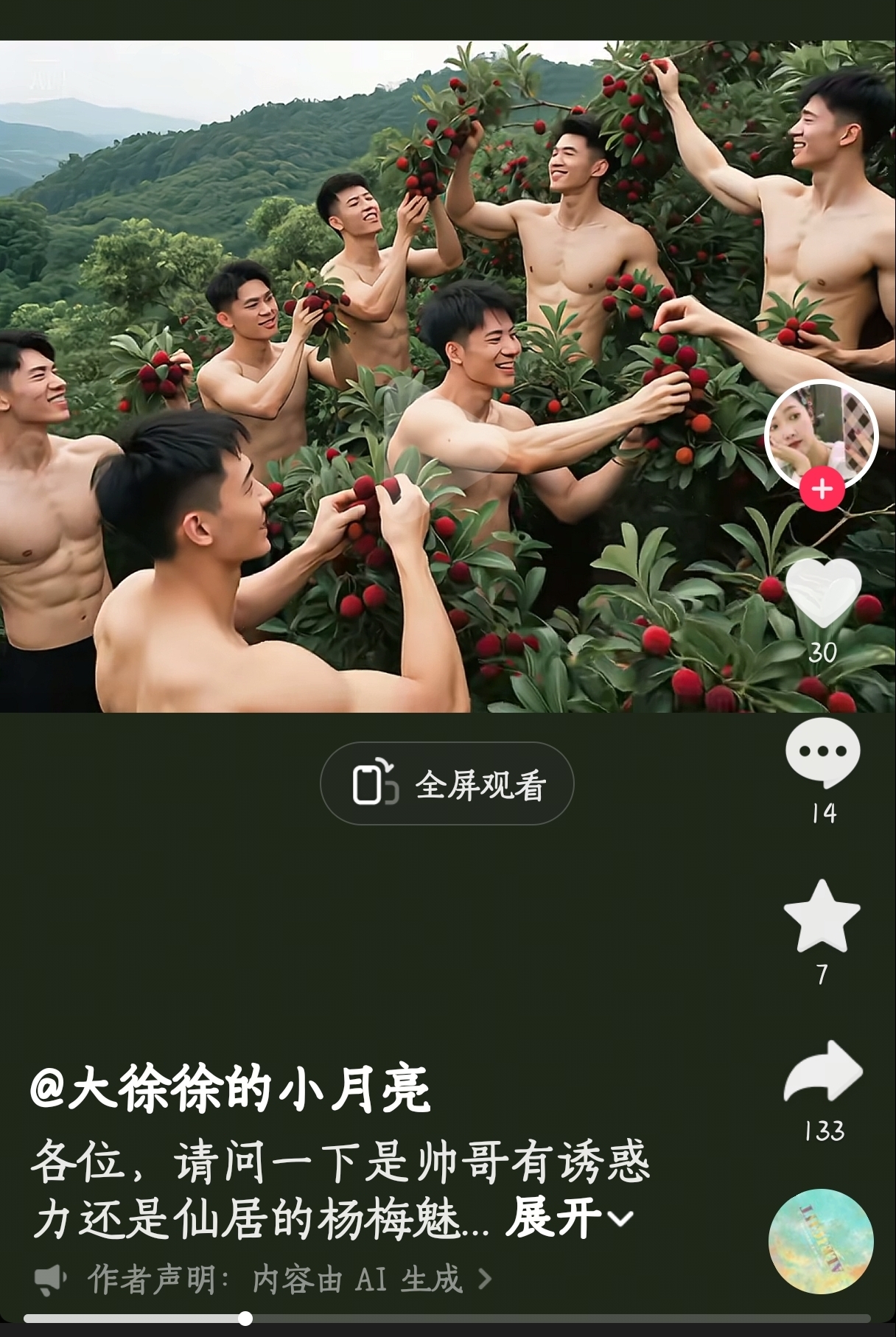This screenshot has width=896, height=1337.
Task: Open the creator's profile avatar
Action: point(821,433)
